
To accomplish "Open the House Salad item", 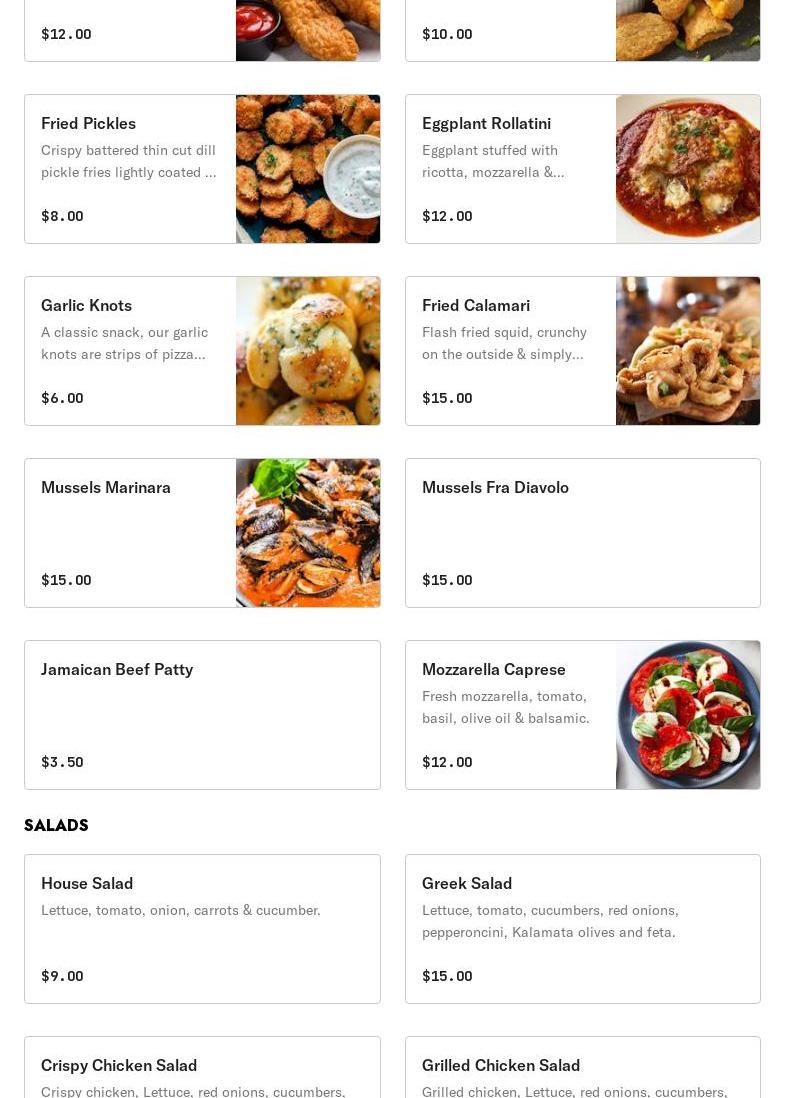I will tap(202, 929).
